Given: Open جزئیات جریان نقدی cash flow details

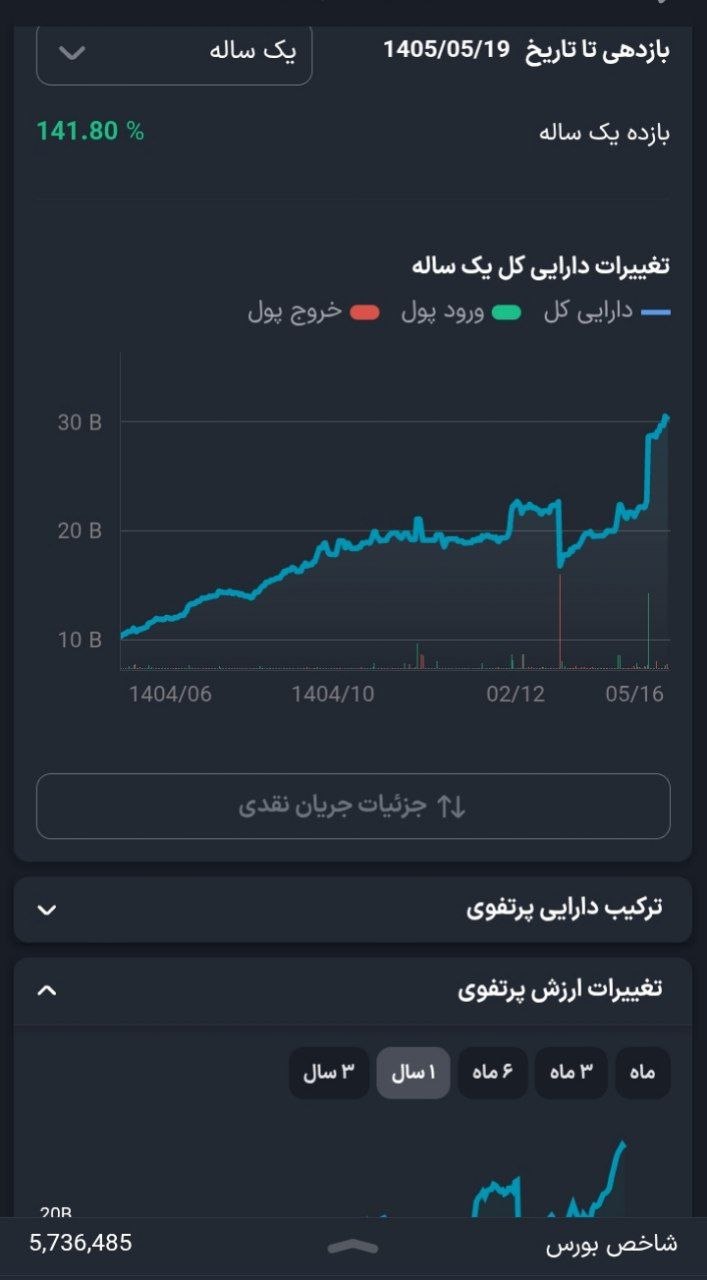Looking at the screenshot, I should pyautogui.click(x=353, y=806).
